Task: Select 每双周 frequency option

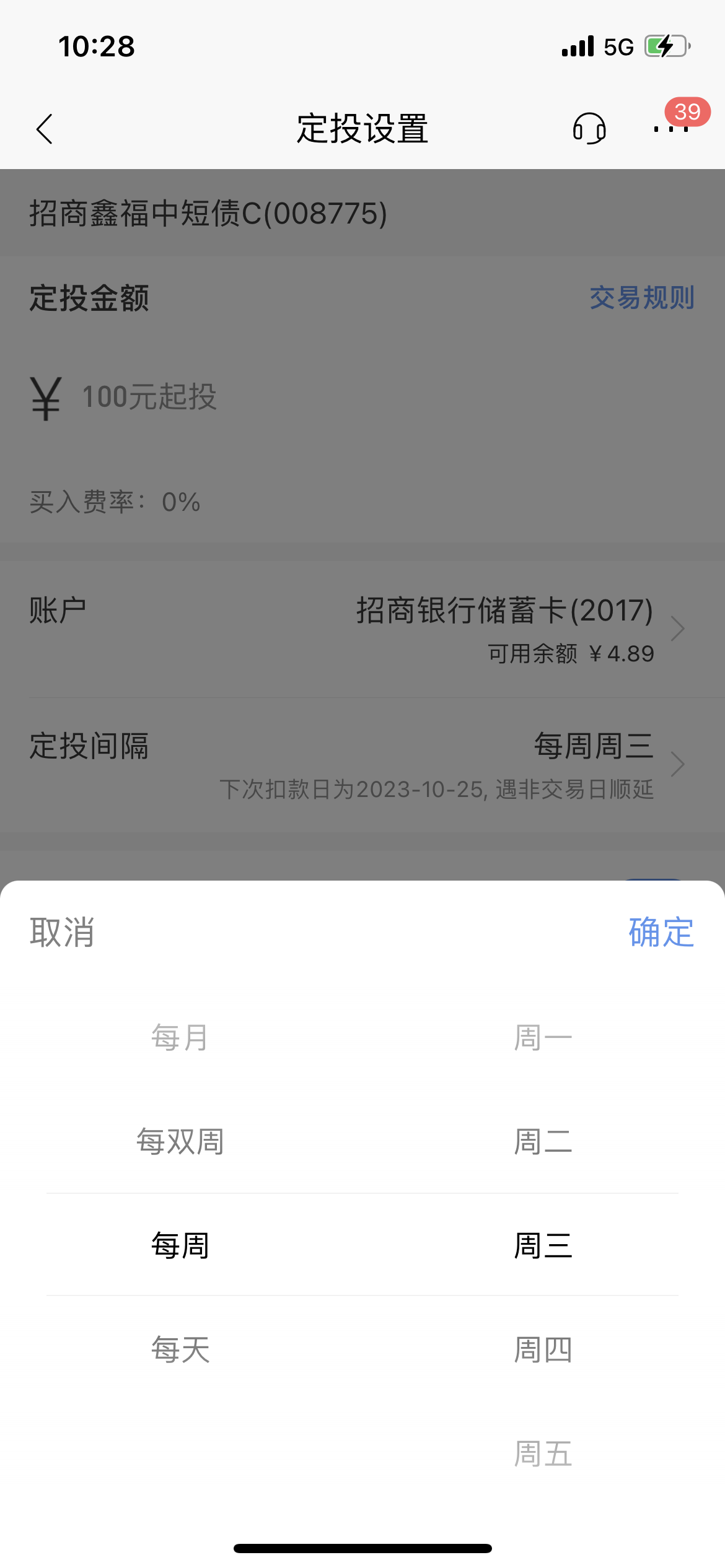Action: (x=180, y=1143)
